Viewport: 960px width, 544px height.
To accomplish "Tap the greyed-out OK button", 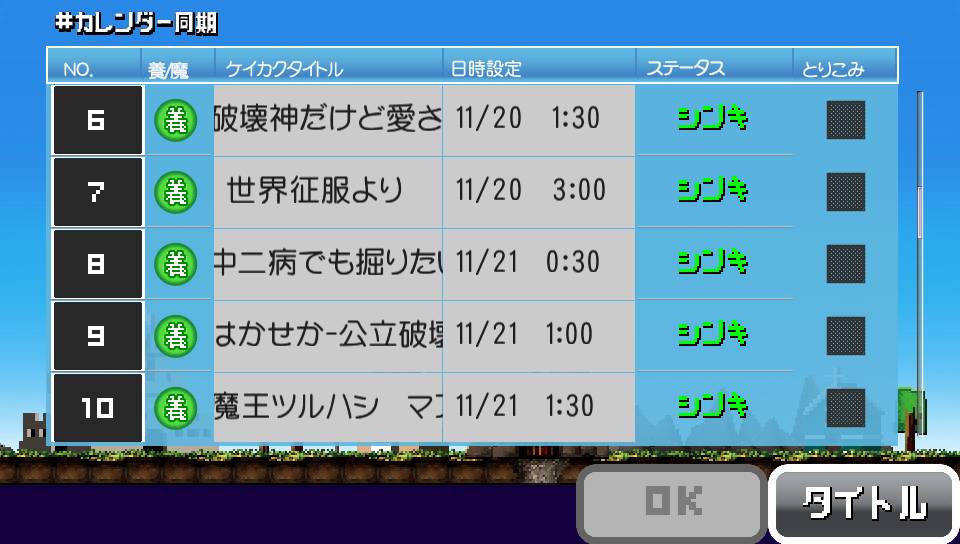I will coord(672,503).
